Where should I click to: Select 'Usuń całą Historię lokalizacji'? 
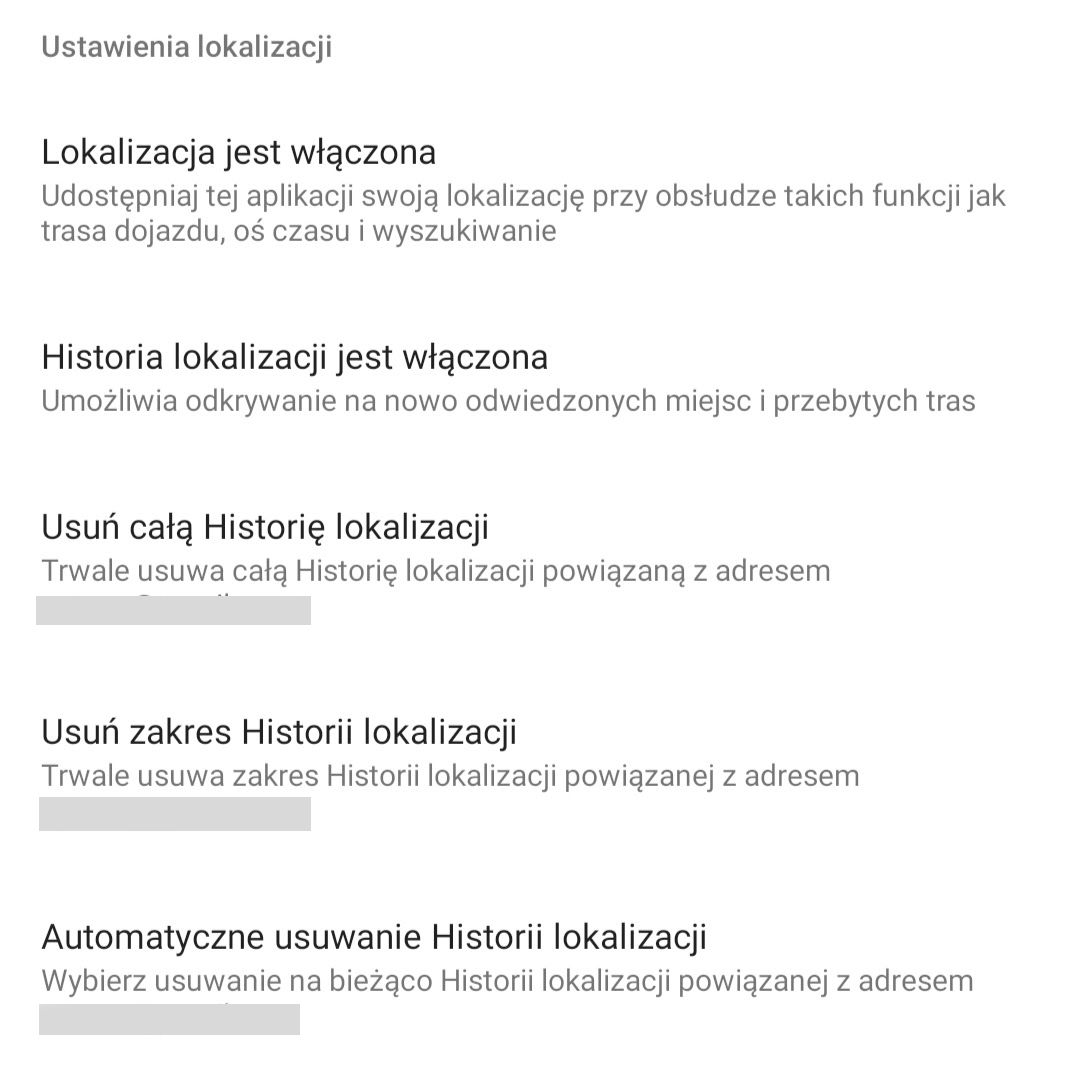265,527
